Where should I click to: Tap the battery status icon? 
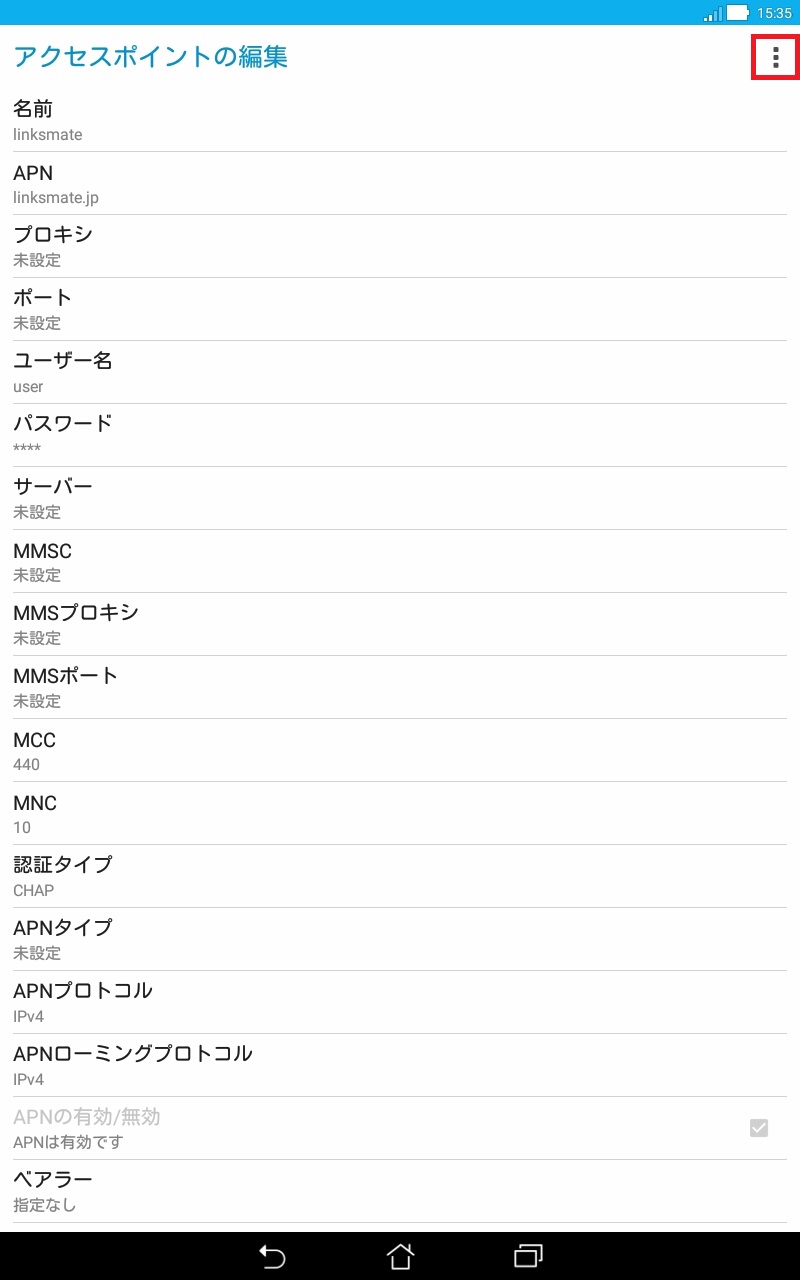(737, 12)
